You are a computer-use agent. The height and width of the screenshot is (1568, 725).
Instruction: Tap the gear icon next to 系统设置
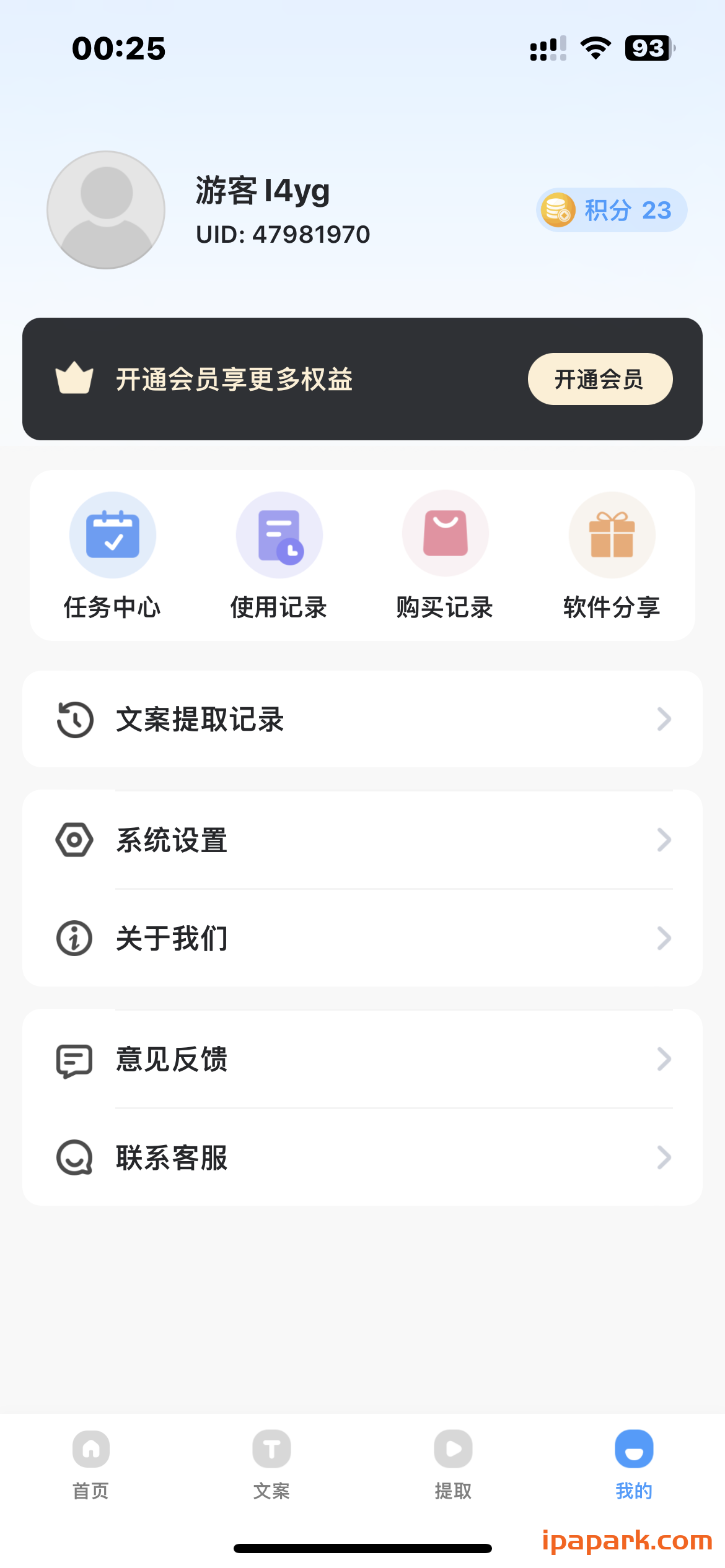pos(73,840)
